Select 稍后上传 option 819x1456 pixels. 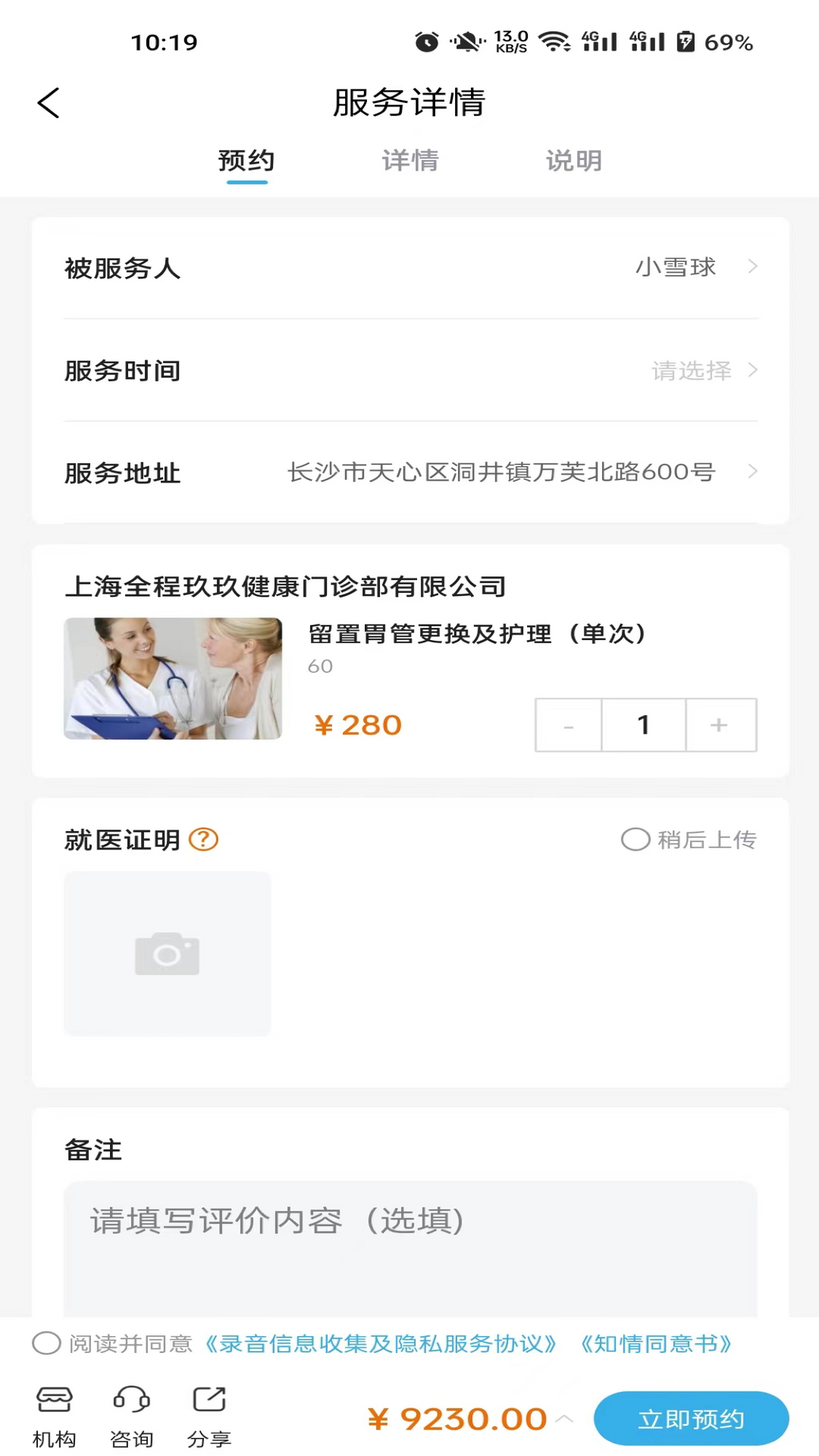(635, 839)
